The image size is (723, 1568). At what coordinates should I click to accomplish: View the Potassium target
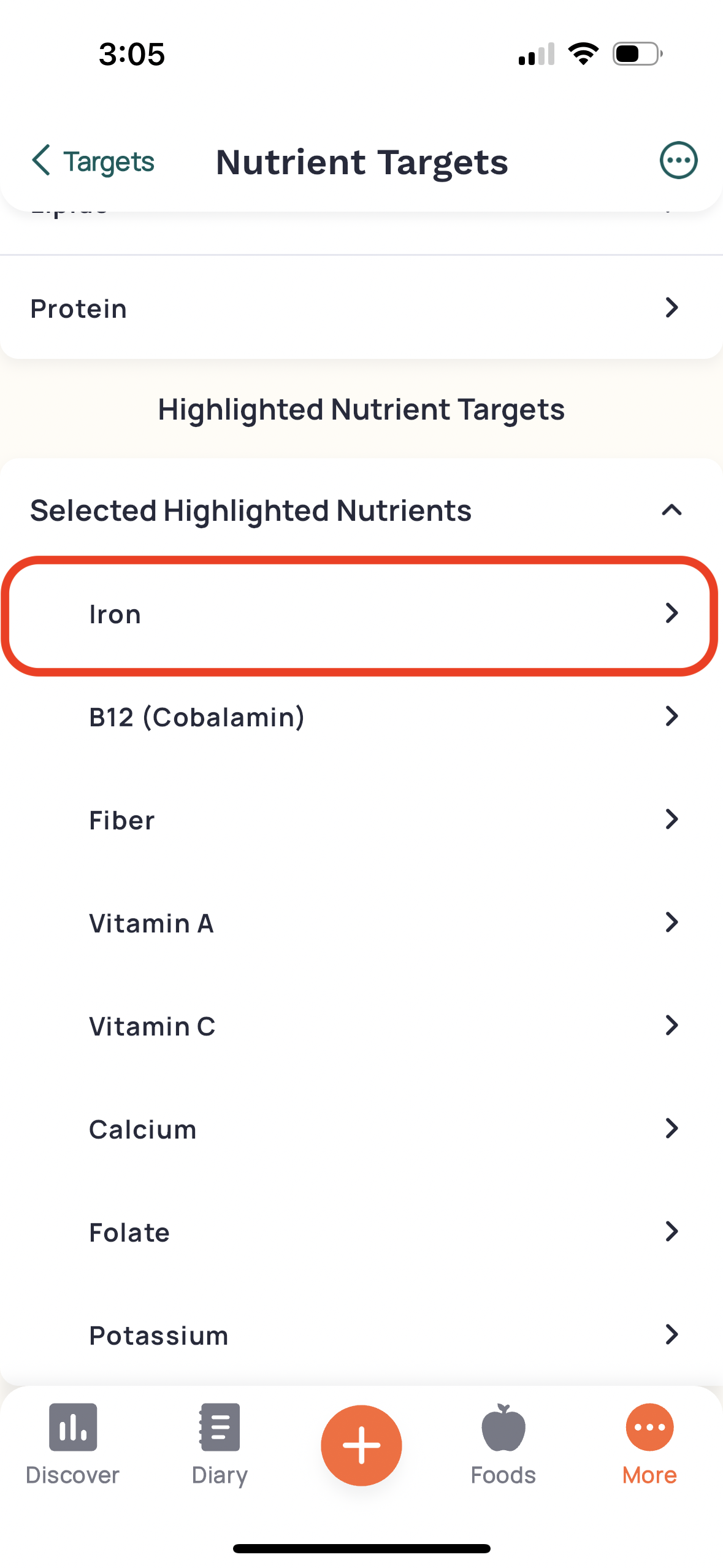[x=361, y=1335]
